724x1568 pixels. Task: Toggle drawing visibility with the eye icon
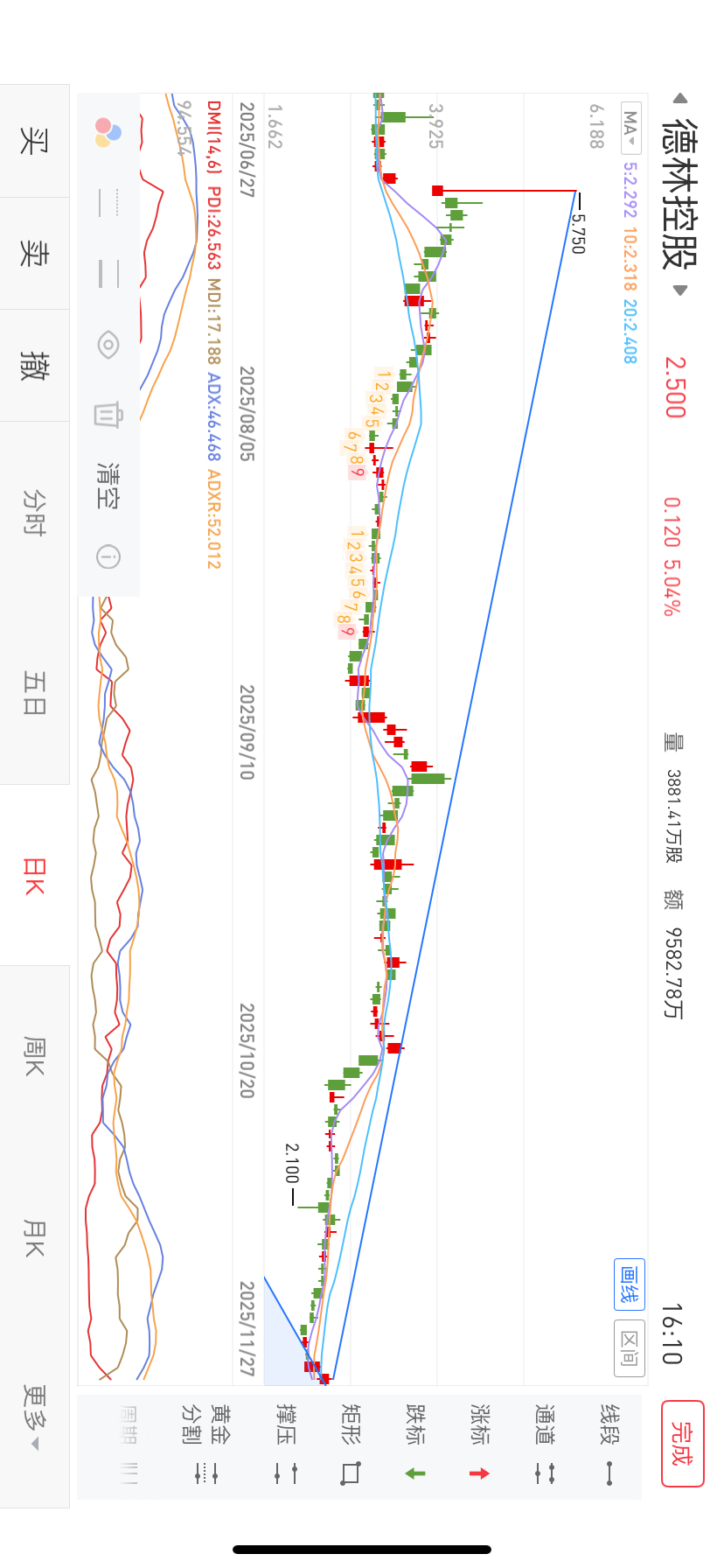click(108, 345)
